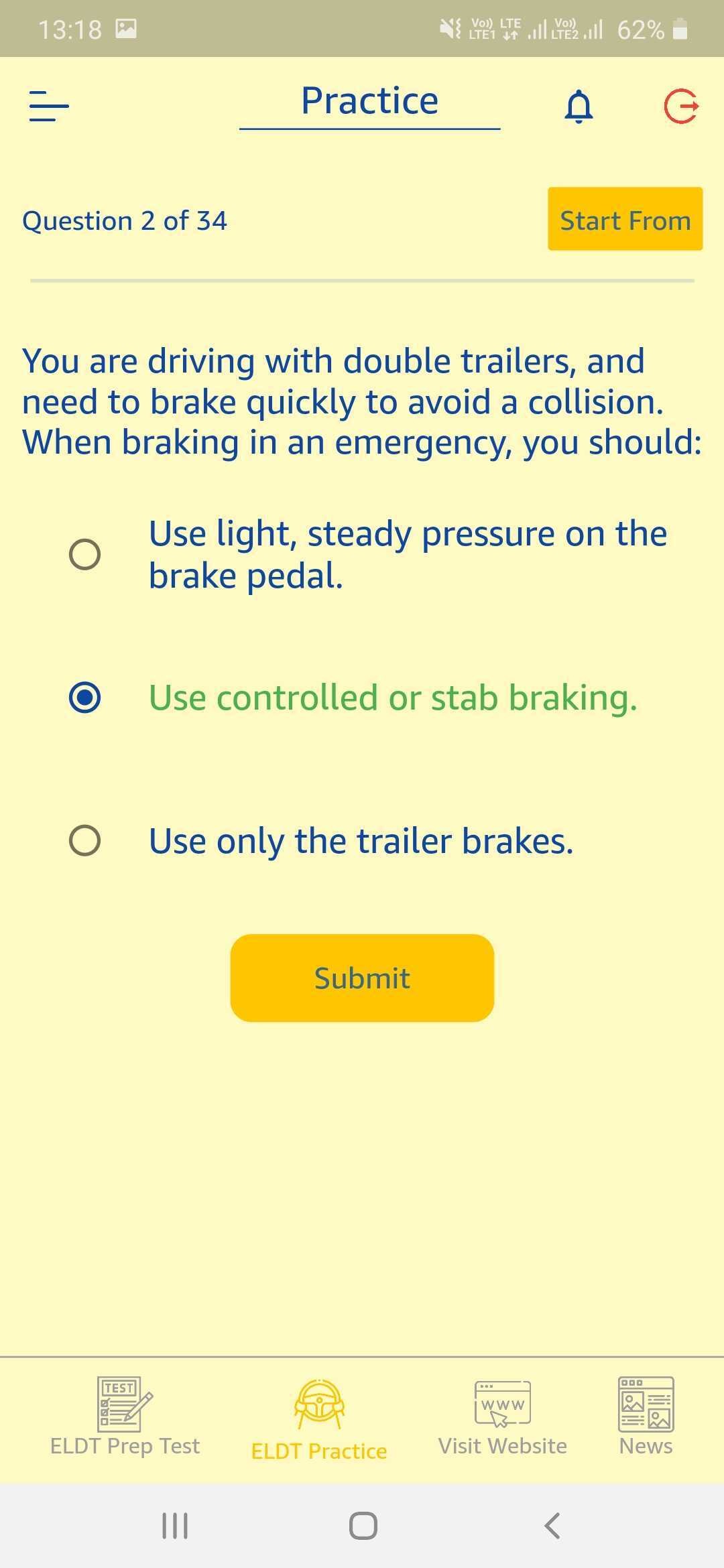
Task: Return to the phone's home screen
Action: 363,1526
